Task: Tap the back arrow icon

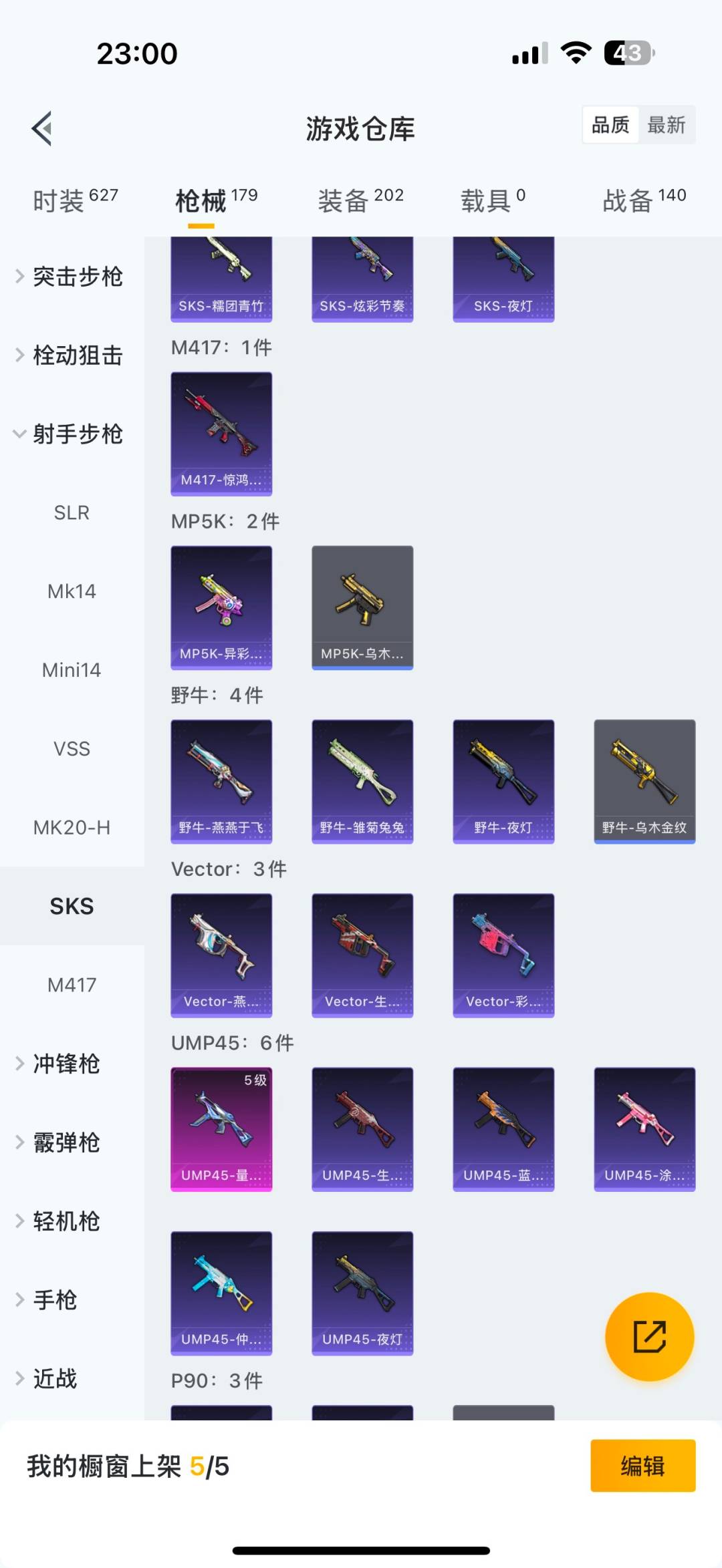Action: pos(42,128)
